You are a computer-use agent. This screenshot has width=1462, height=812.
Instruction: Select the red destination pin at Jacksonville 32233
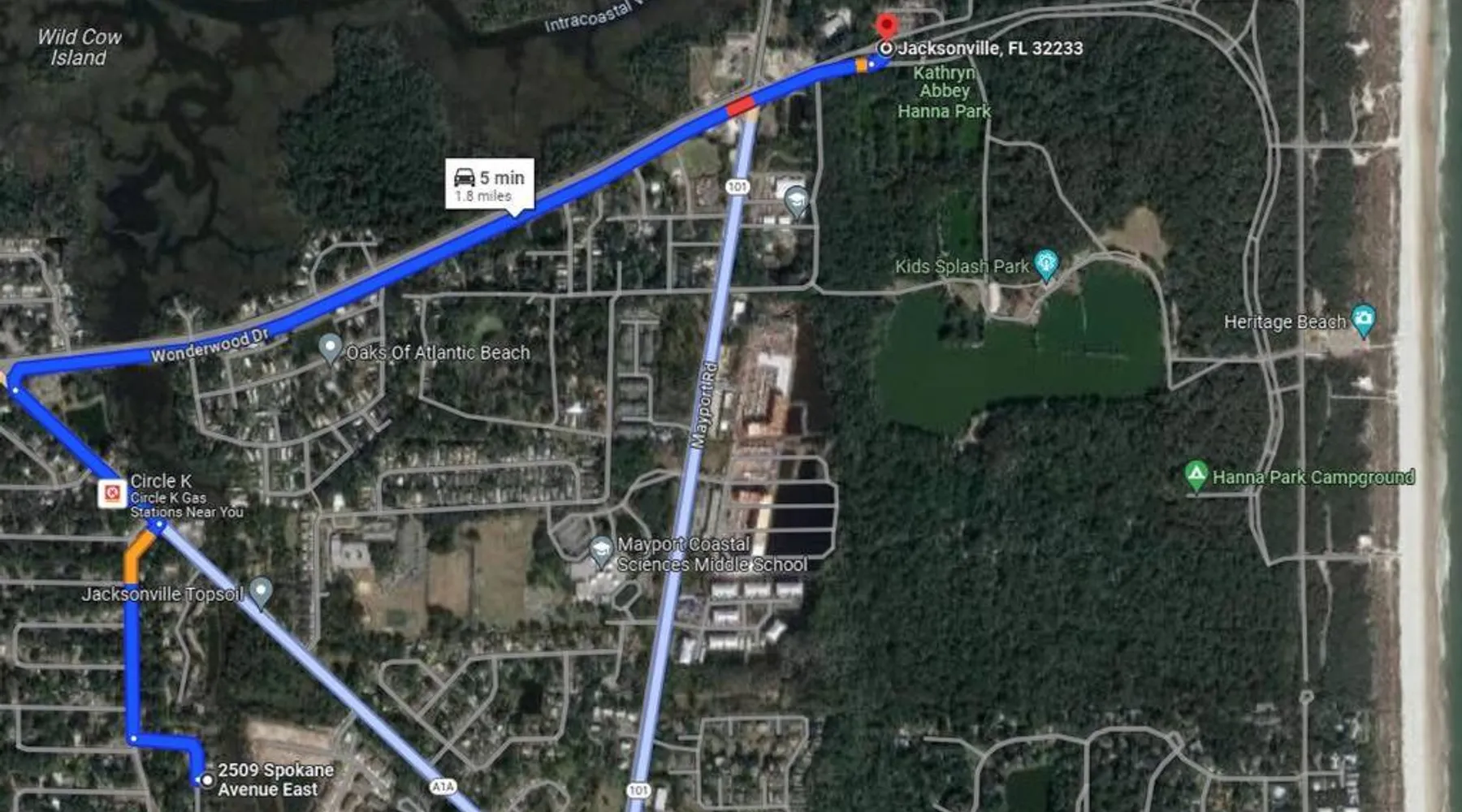point(886,27)
